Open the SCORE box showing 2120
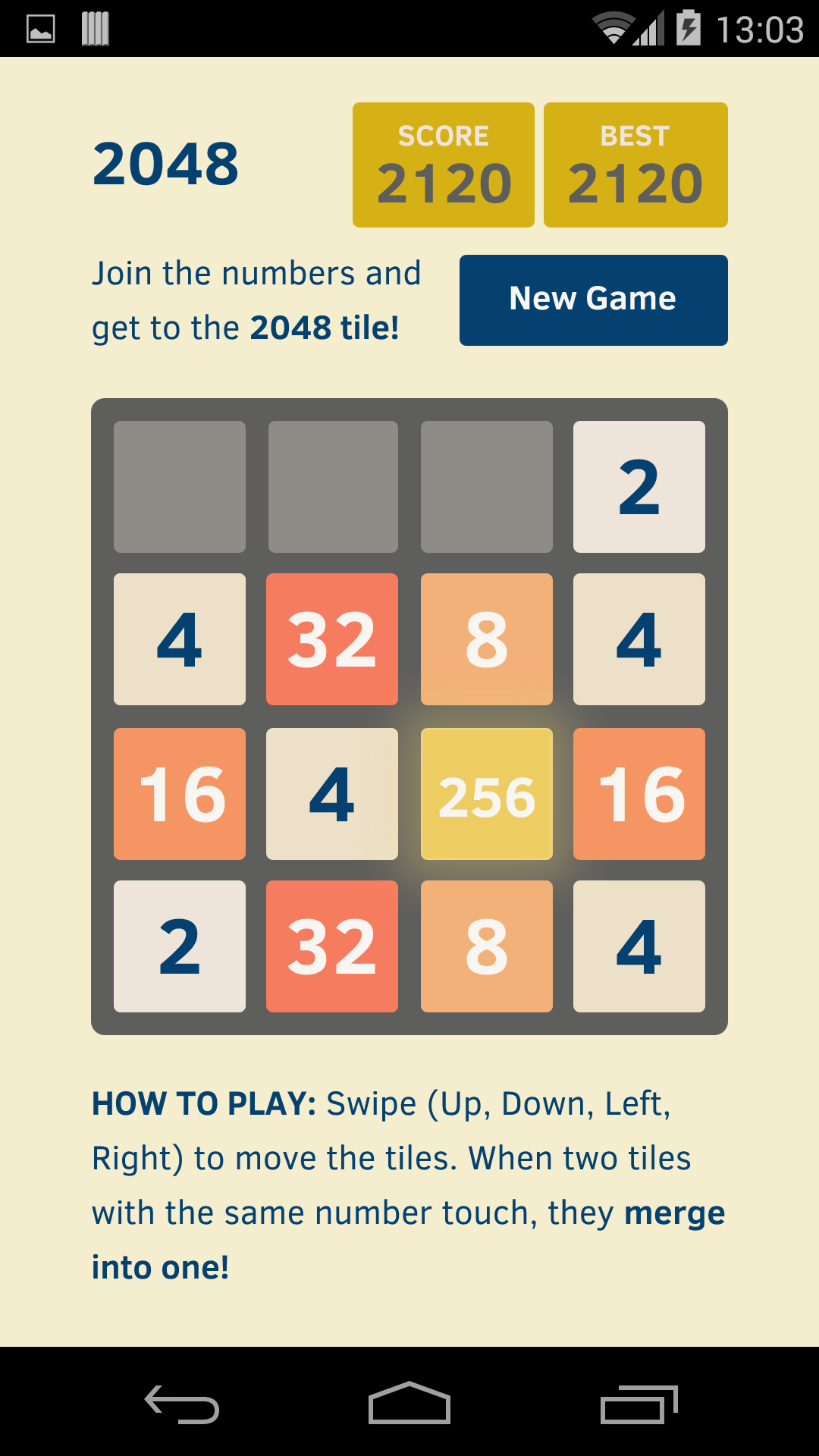This screenshot has width=819, height=1456. point(444,163)
